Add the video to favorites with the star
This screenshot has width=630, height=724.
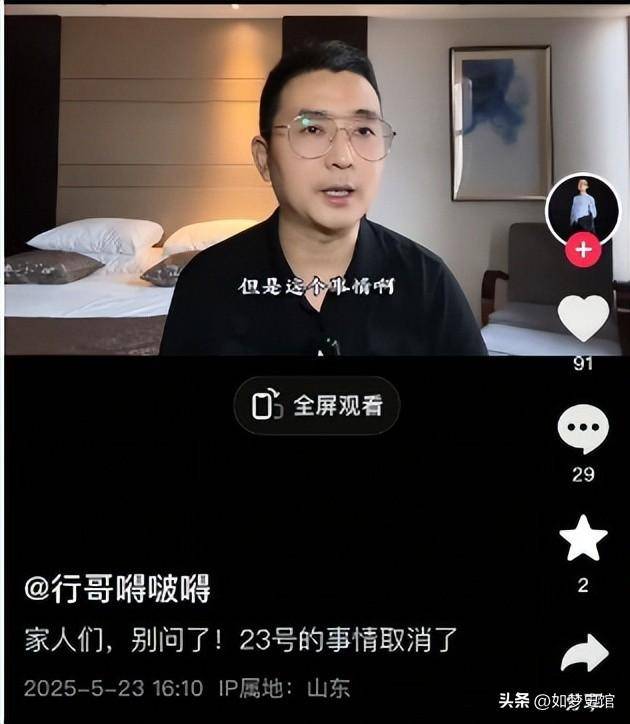pyautogui.click(x=583, y=540)
